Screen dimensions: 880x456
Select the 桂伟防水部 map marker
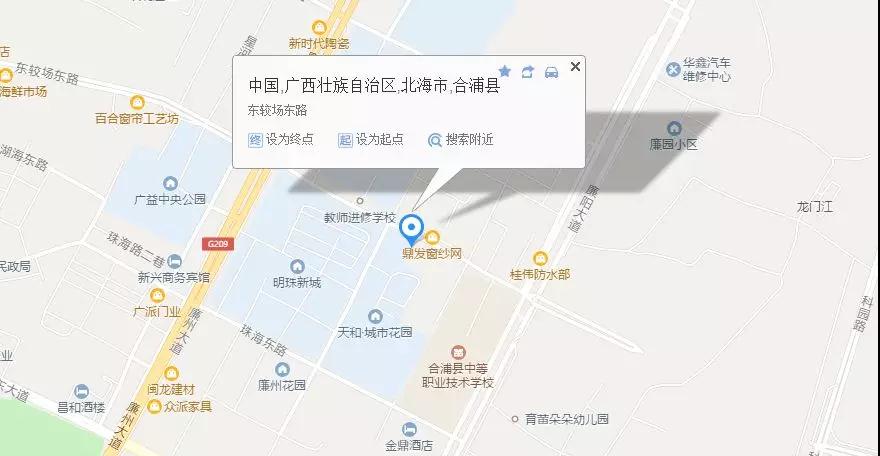(x=540, y=257)
